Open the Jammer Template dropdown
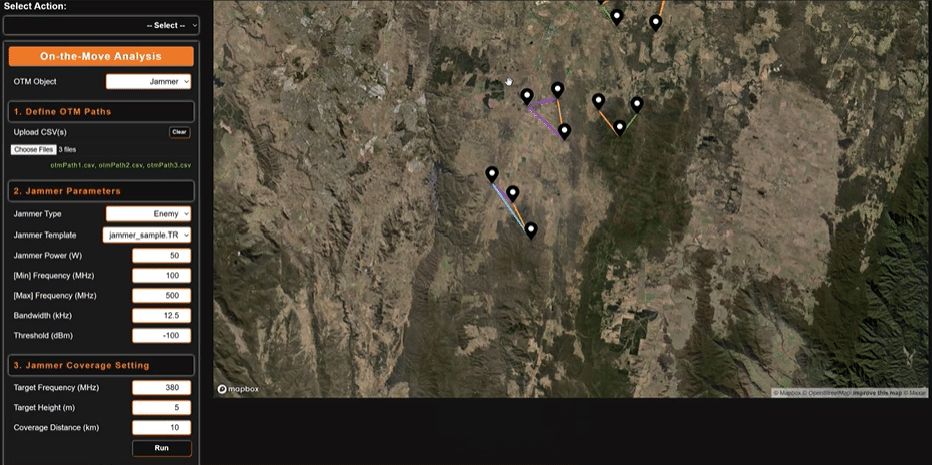This screenshot has width=932, height=465. [147, 235]
